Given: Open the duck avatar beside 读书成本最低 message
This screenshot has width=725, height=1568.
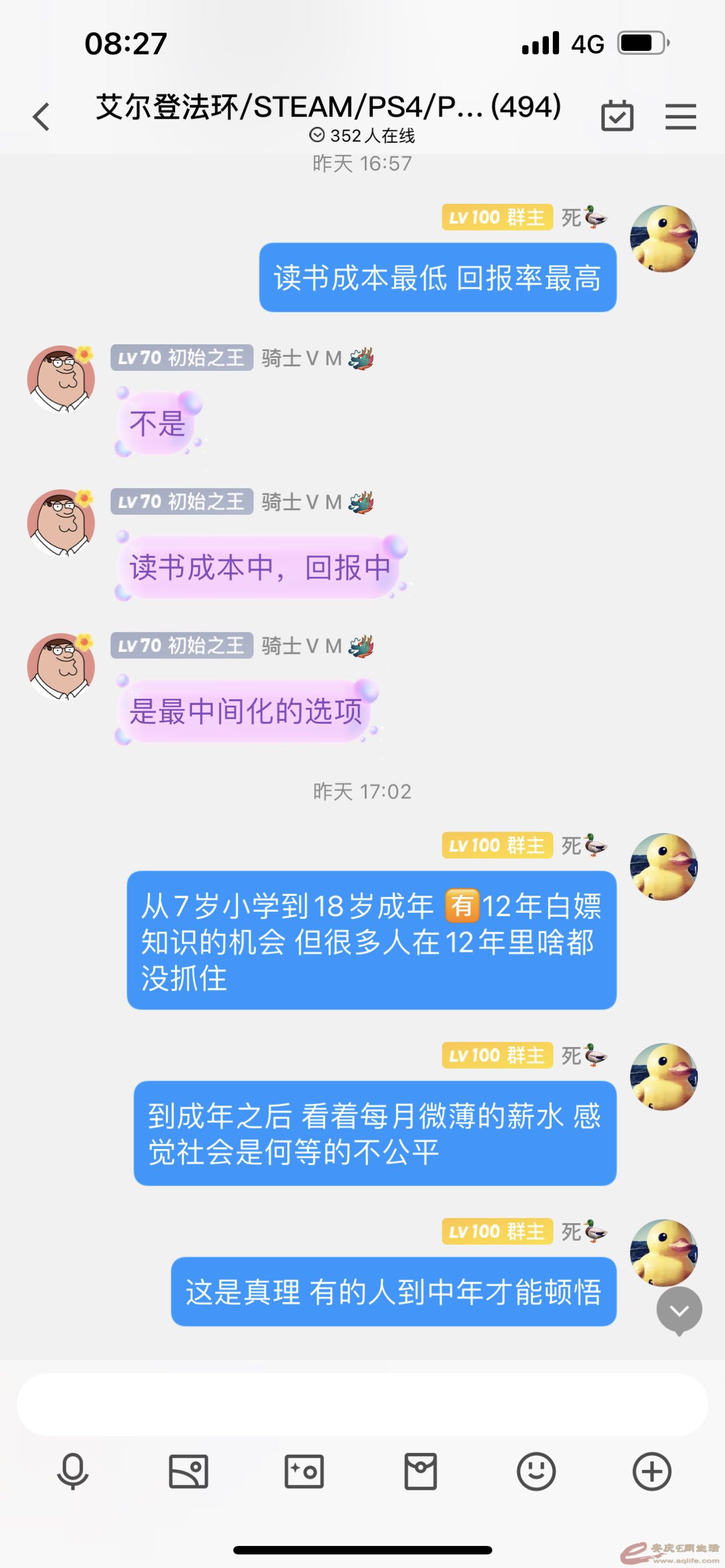Looking at the screenshot, I should click(x=663, y=238).
